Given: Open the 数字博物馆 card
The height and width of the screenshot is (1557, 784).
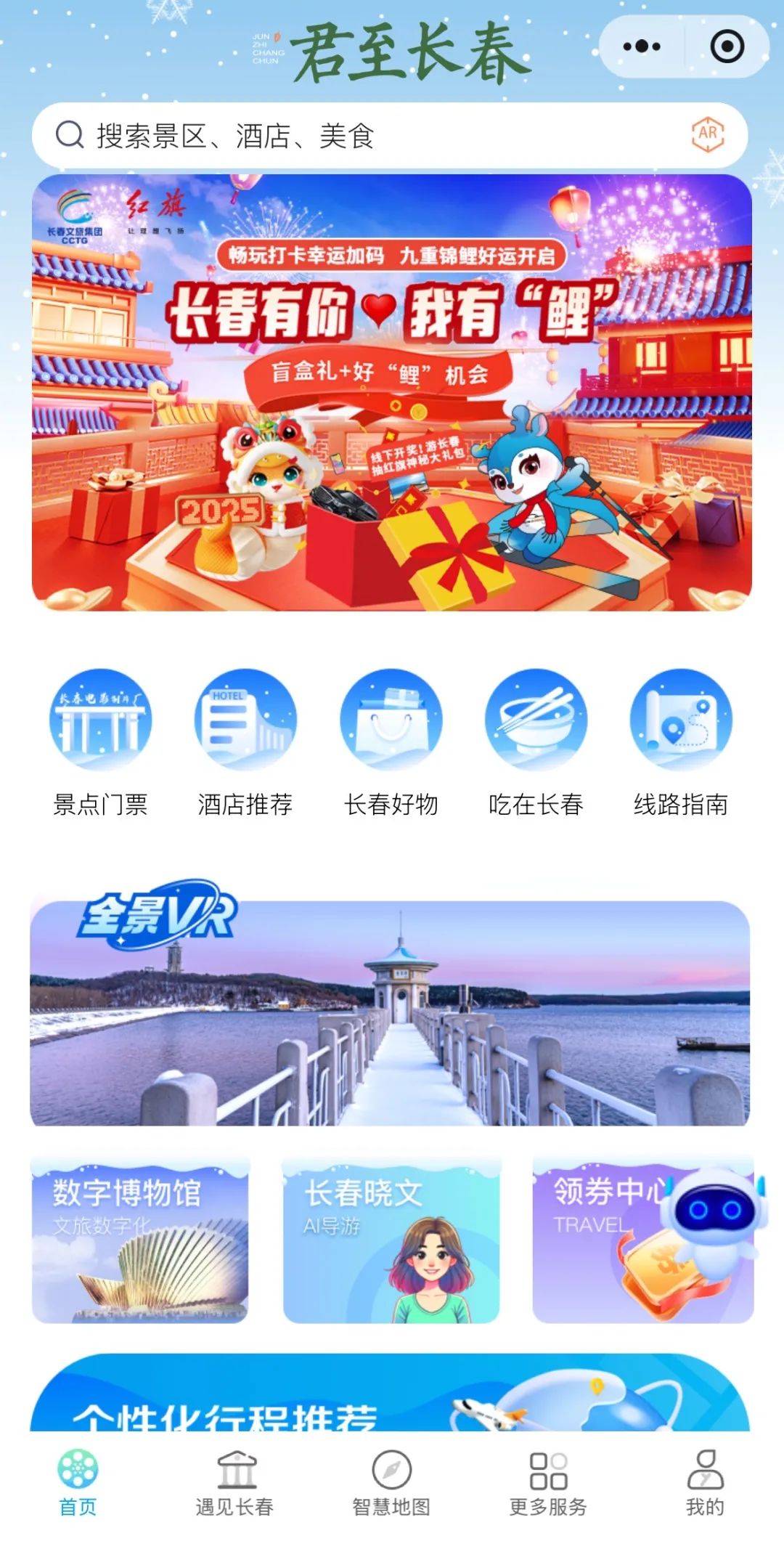Looking at the screenshot, I should [x=140, y=1240].
